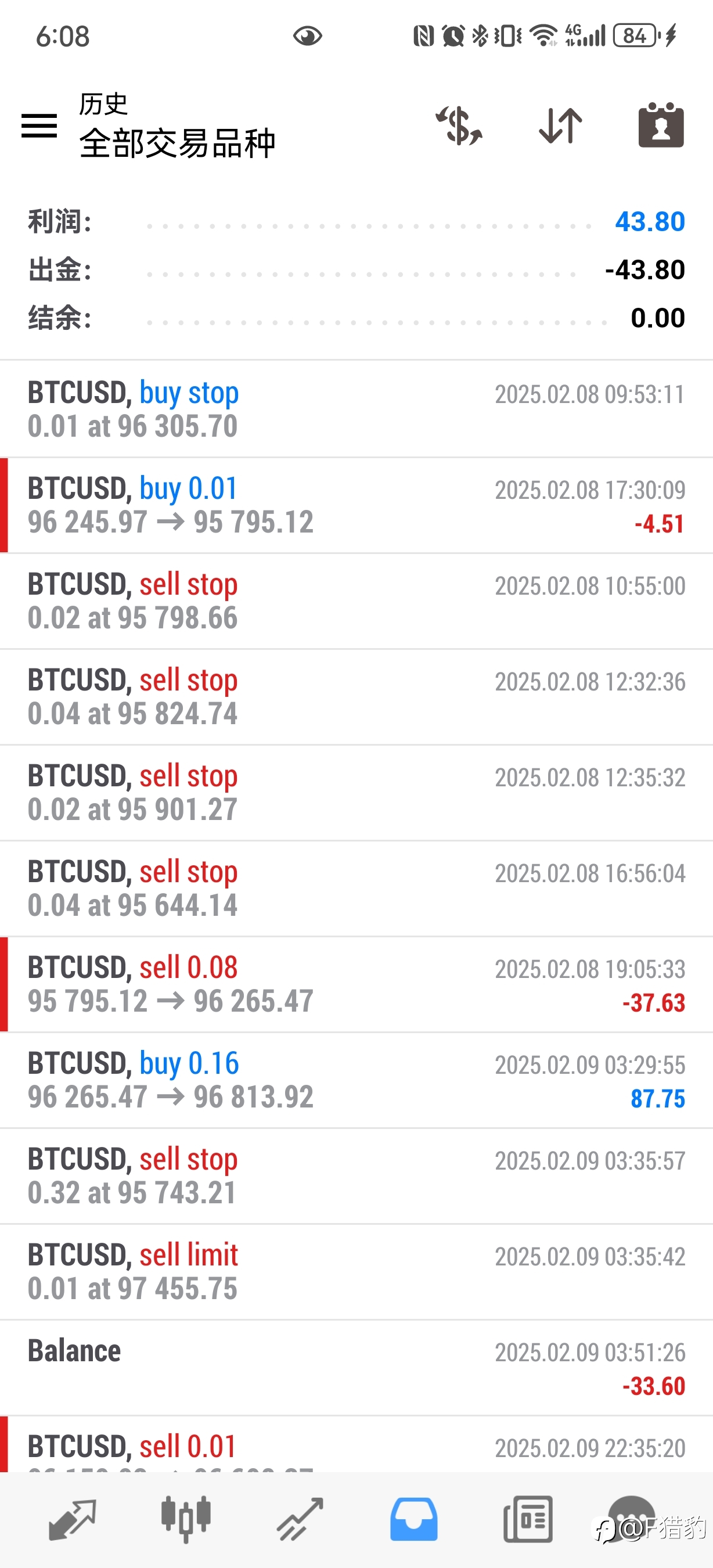Select the sell stop 0.32 at 95 743.21
Viewport: 713px width, 1568px height.
(356, 1176)
